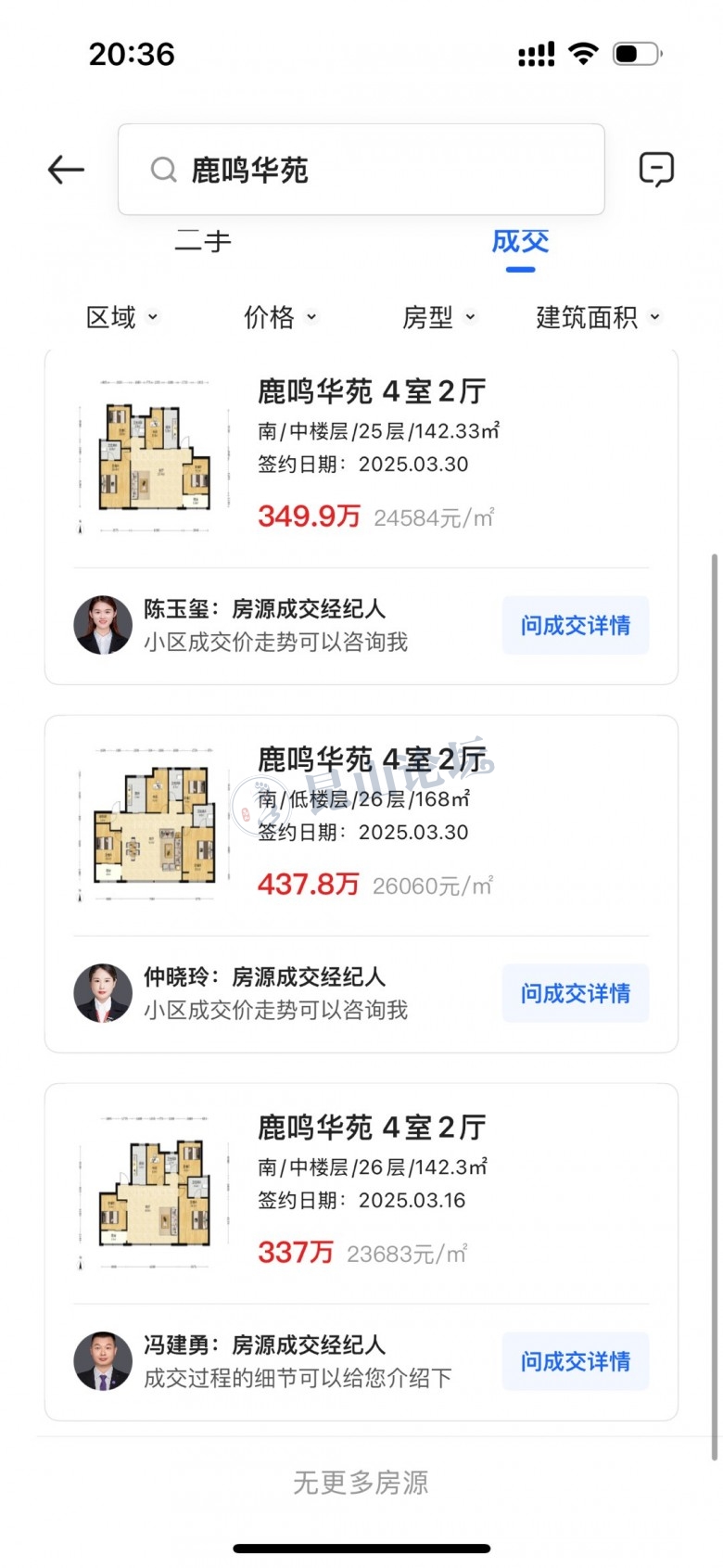Expand the 价格 filter dropdown

(x=280, y=317)
